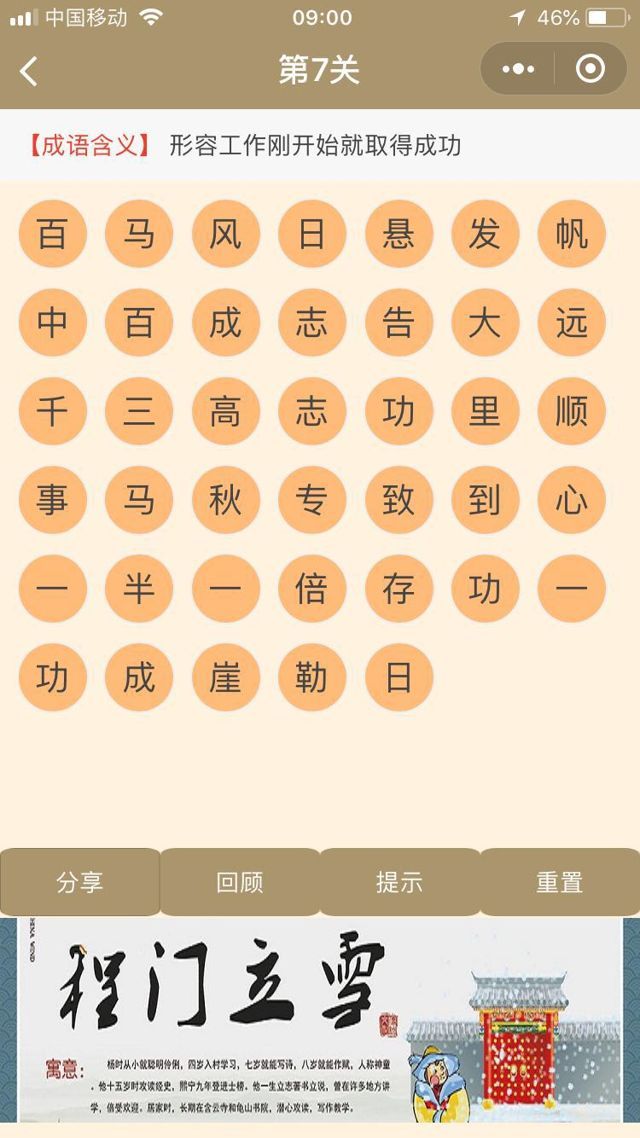Choose the 倍 tile
Image resolution: width=640 pixels, height=1138 pixels.
[311, 589]
